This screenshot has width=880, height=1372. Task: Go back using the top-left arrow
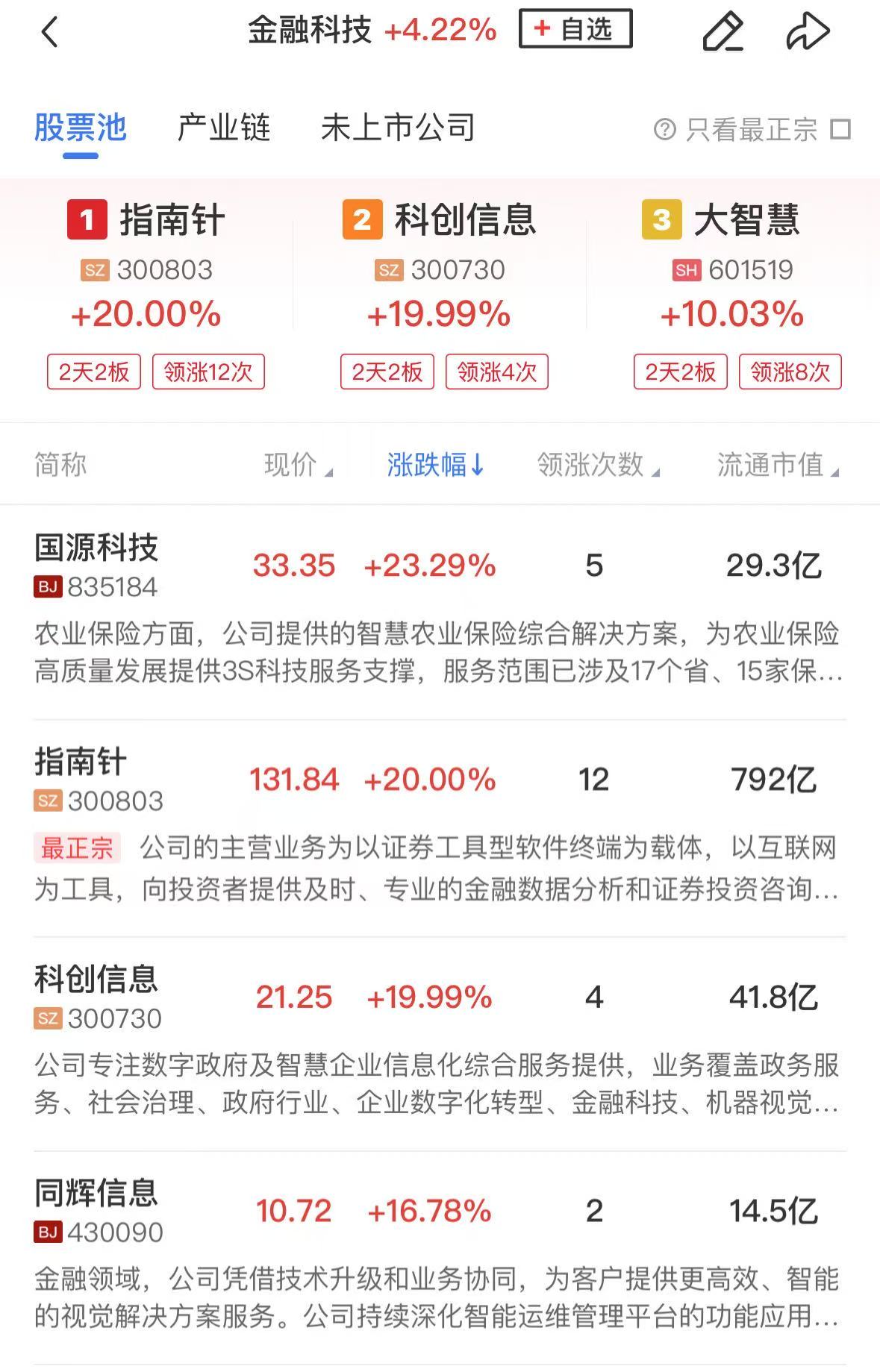point(49,32)
